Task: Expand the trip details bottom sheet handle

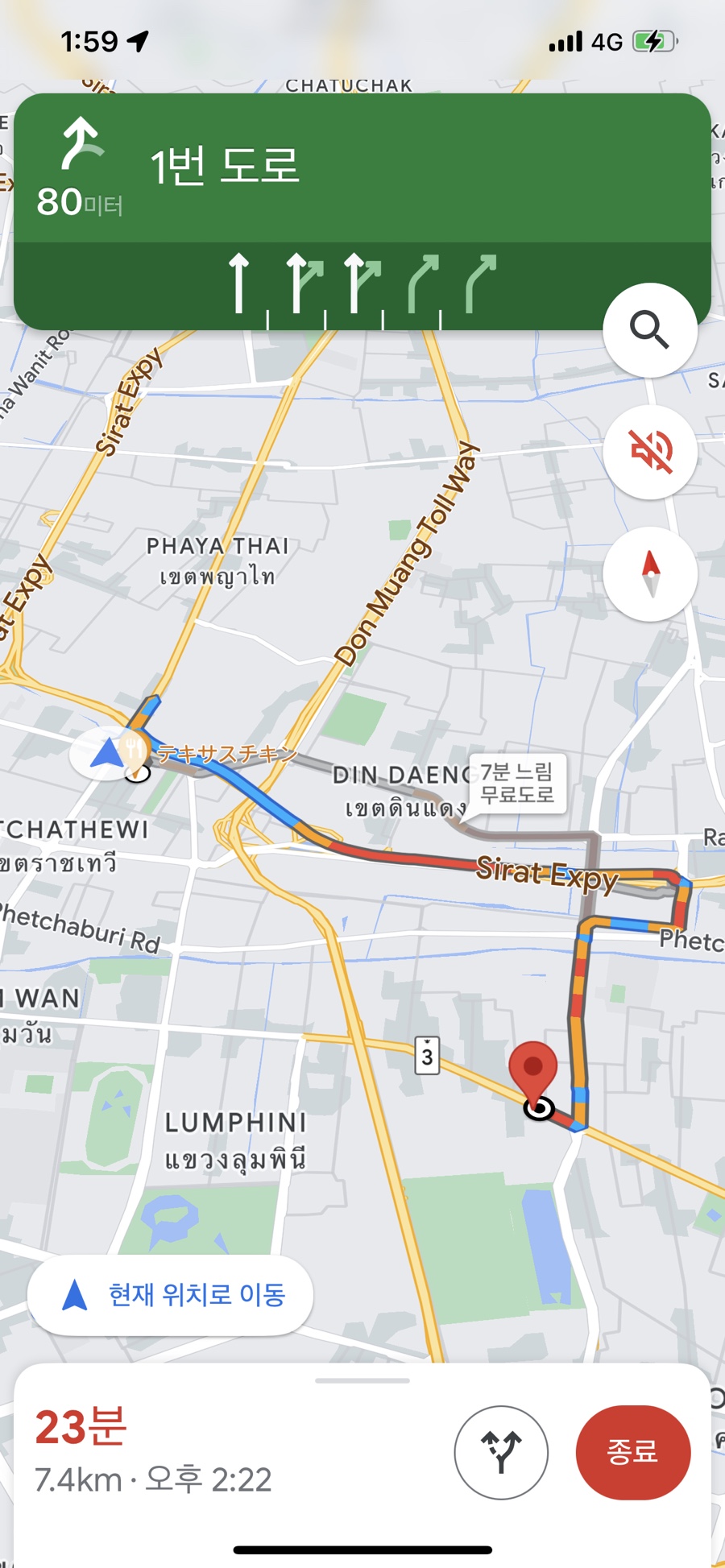Action: tap(362, 1380)
